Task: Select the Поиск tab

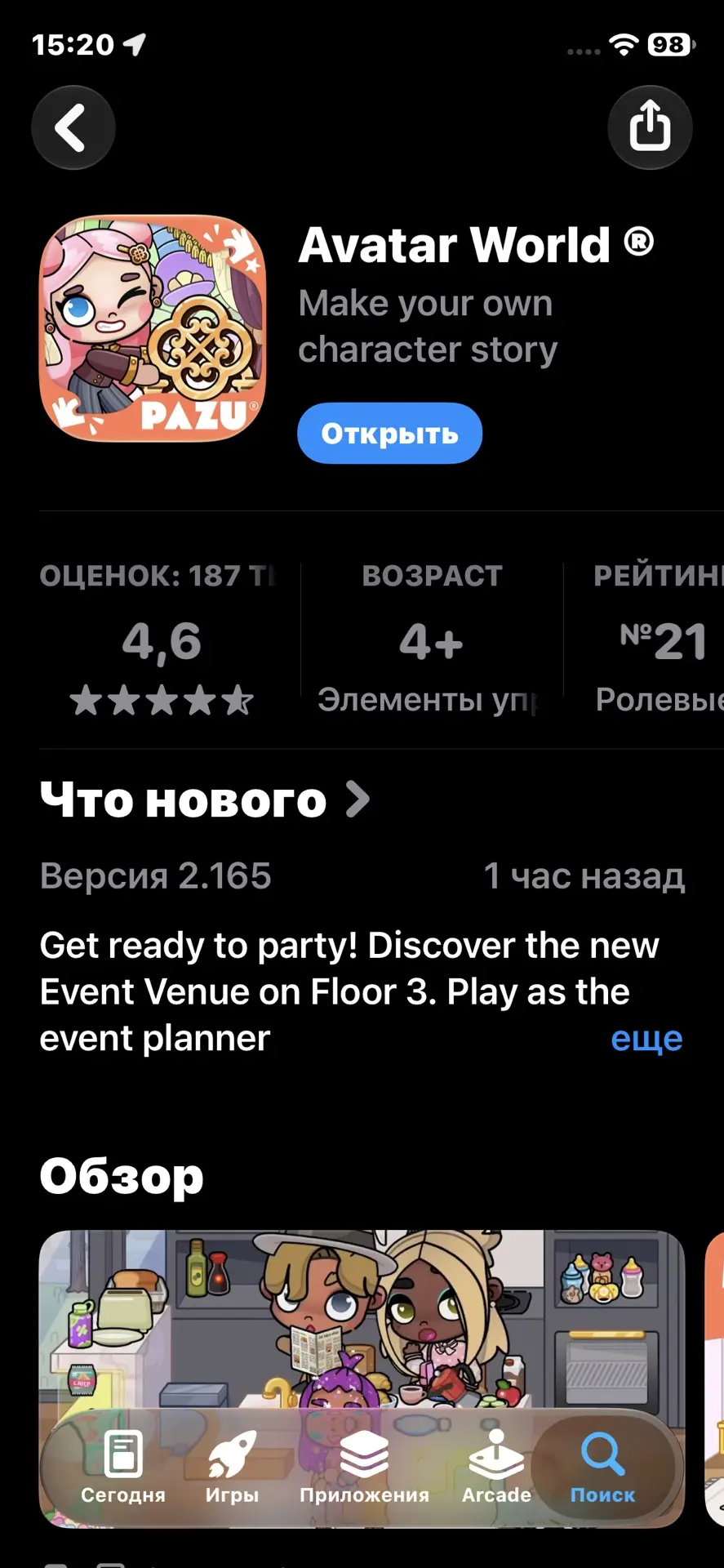Action: pyautogui.click(x=602, y=1468)
